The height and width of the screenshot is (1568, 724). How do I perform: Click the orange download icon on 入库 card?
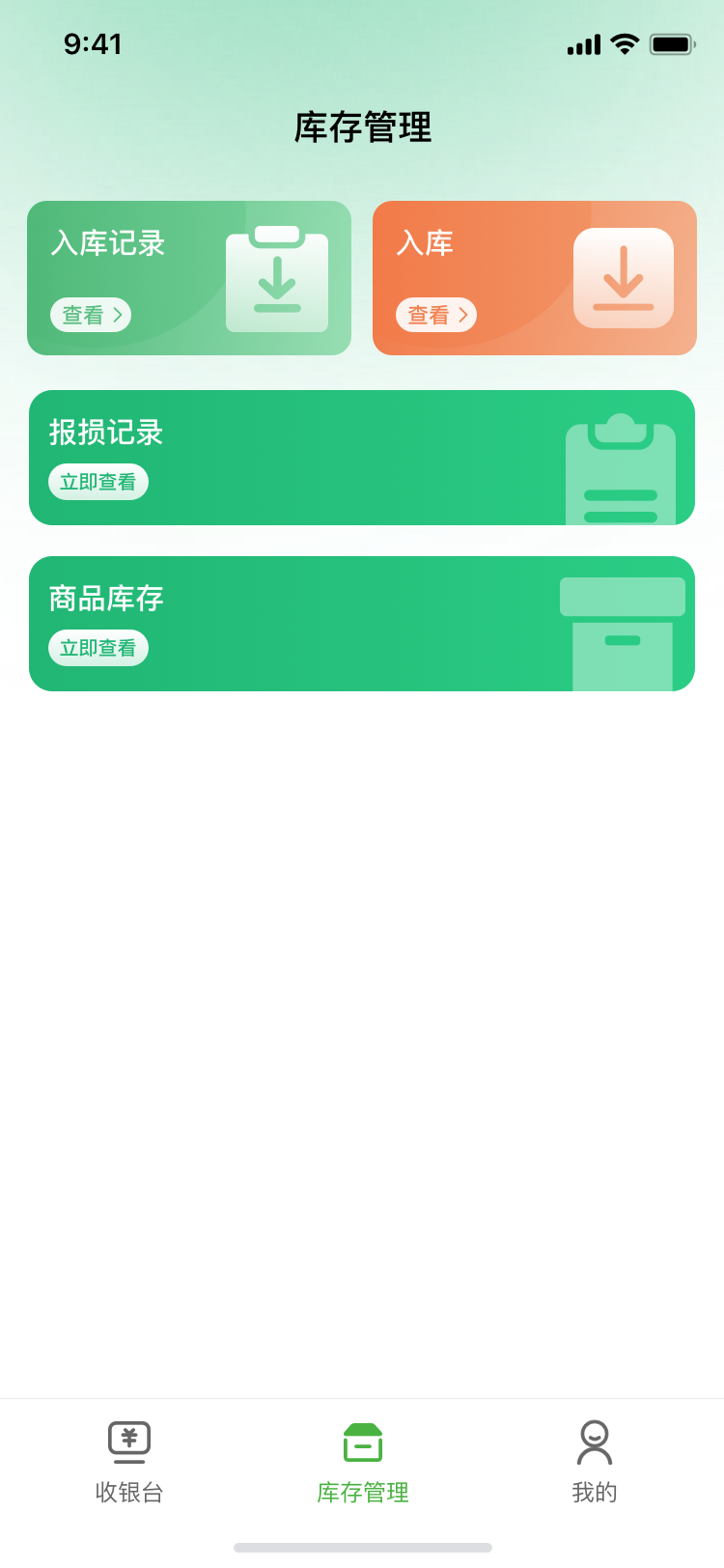pos(623,277)
